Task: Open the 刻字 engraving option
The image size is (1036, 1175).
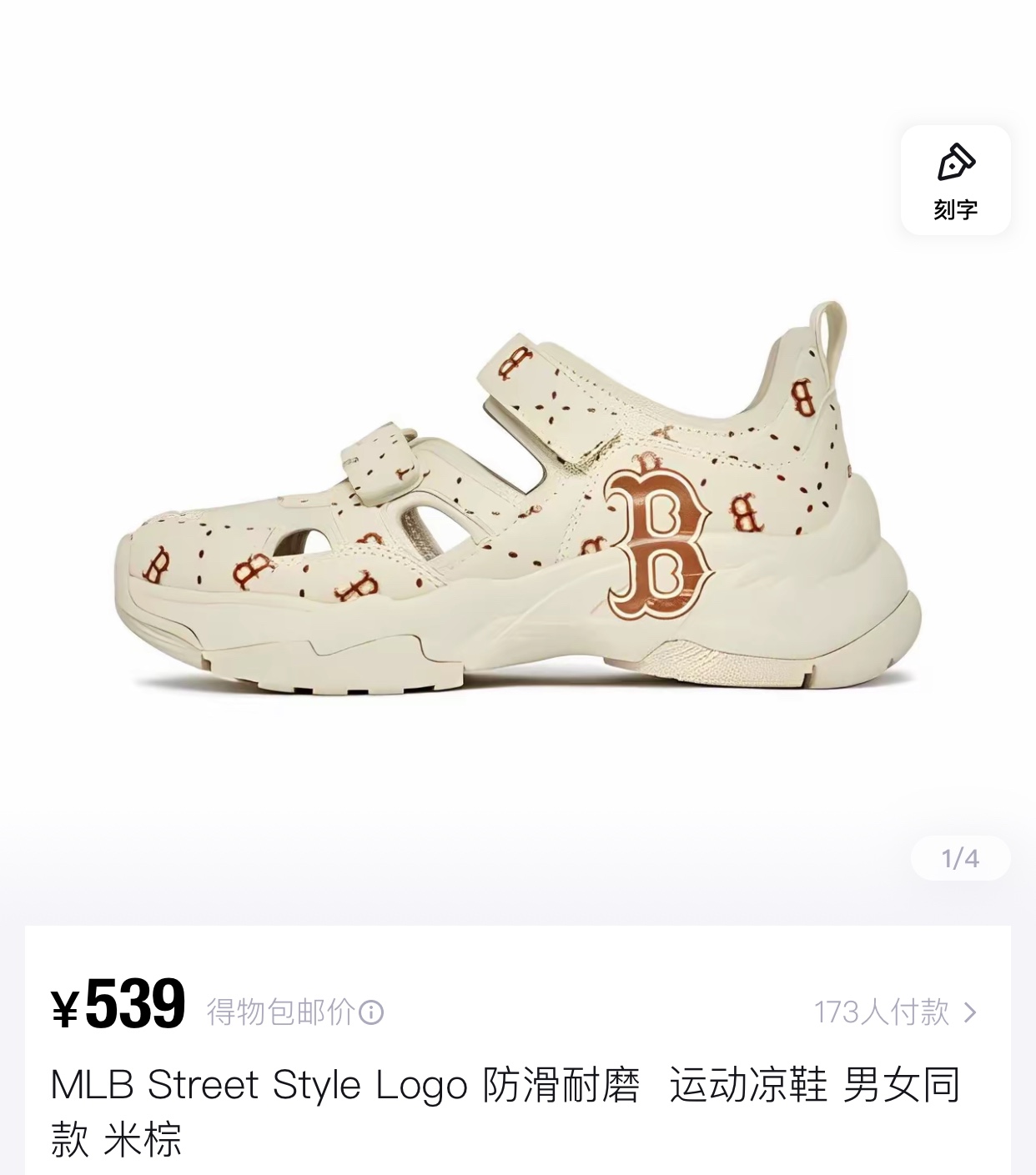Action: click(x=955, y=180)
